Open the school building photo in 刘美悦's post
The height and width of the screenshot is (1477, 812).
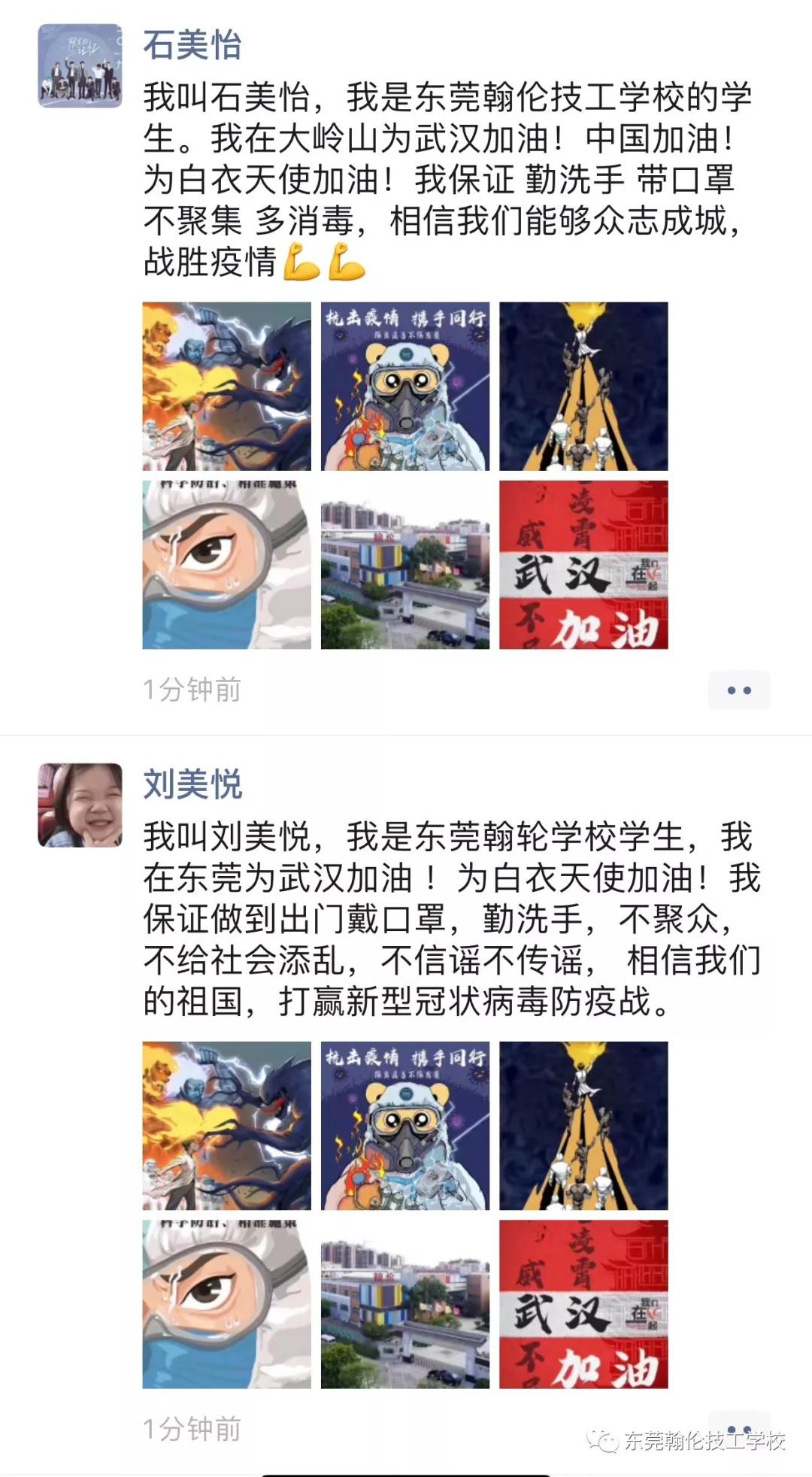click(404, 1304)
